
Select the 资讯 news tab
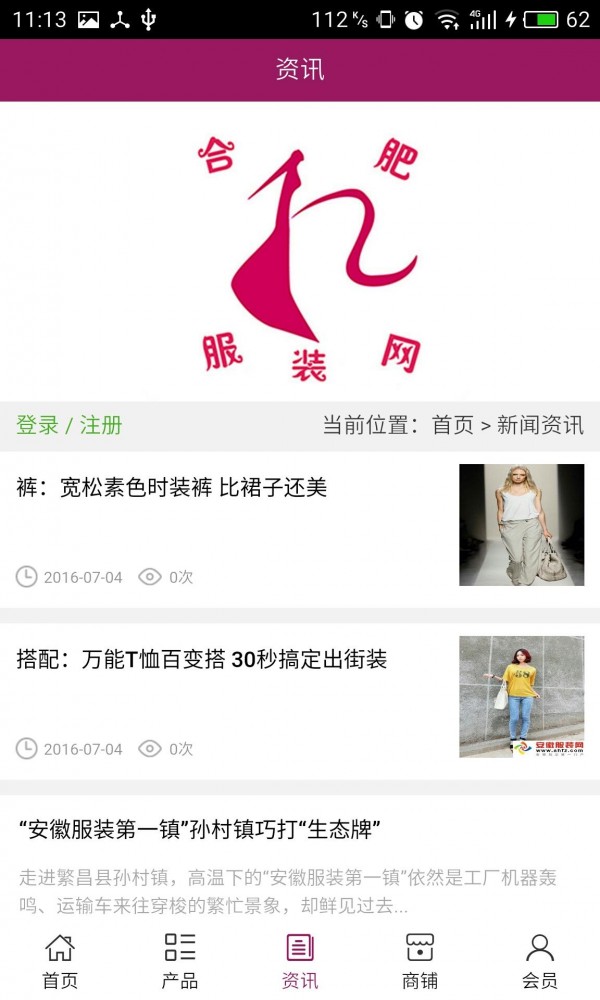(x=300, y=960)
